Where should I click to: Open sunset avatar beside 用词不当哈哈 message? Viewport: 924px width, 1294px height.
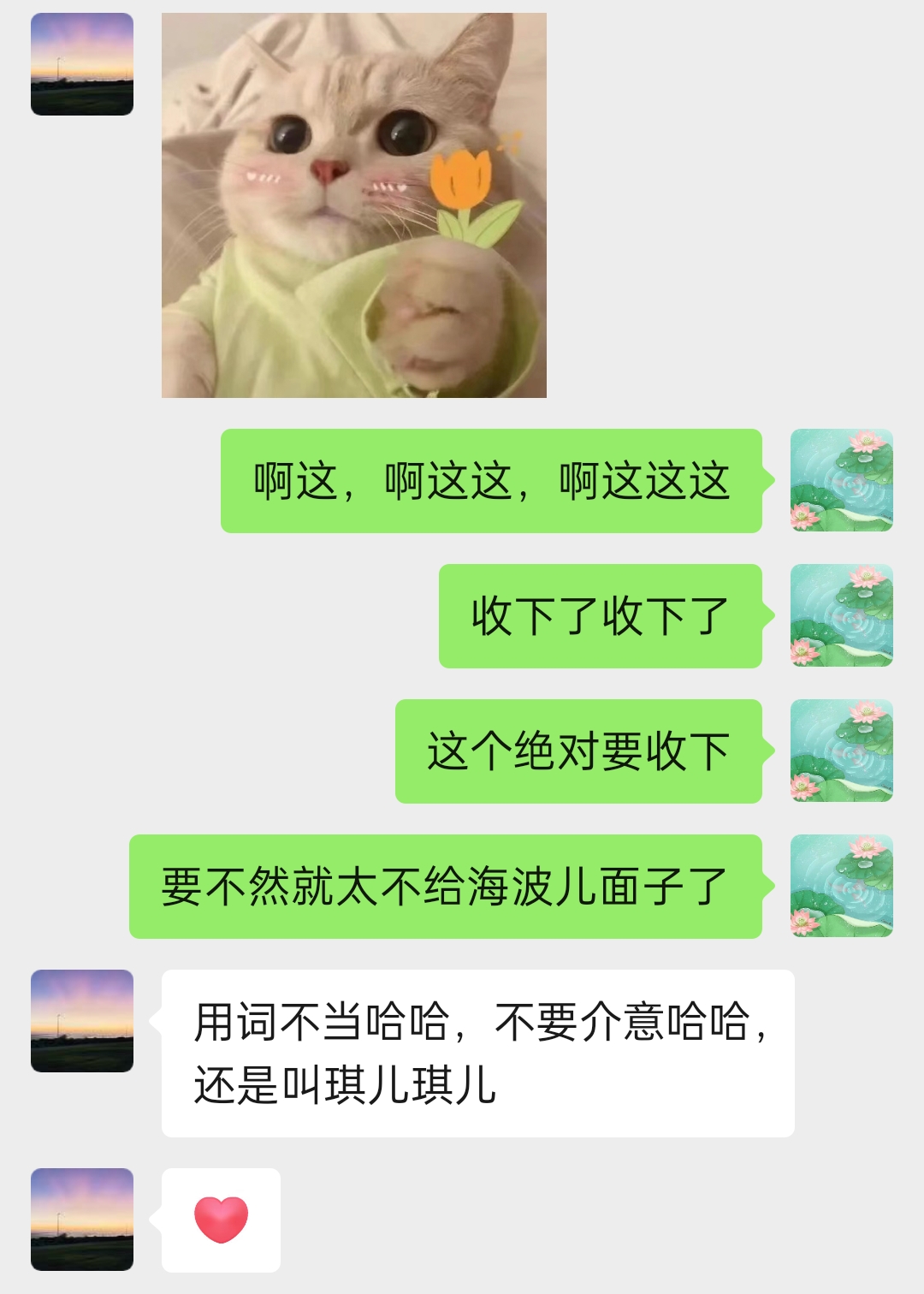point(82,1021)
